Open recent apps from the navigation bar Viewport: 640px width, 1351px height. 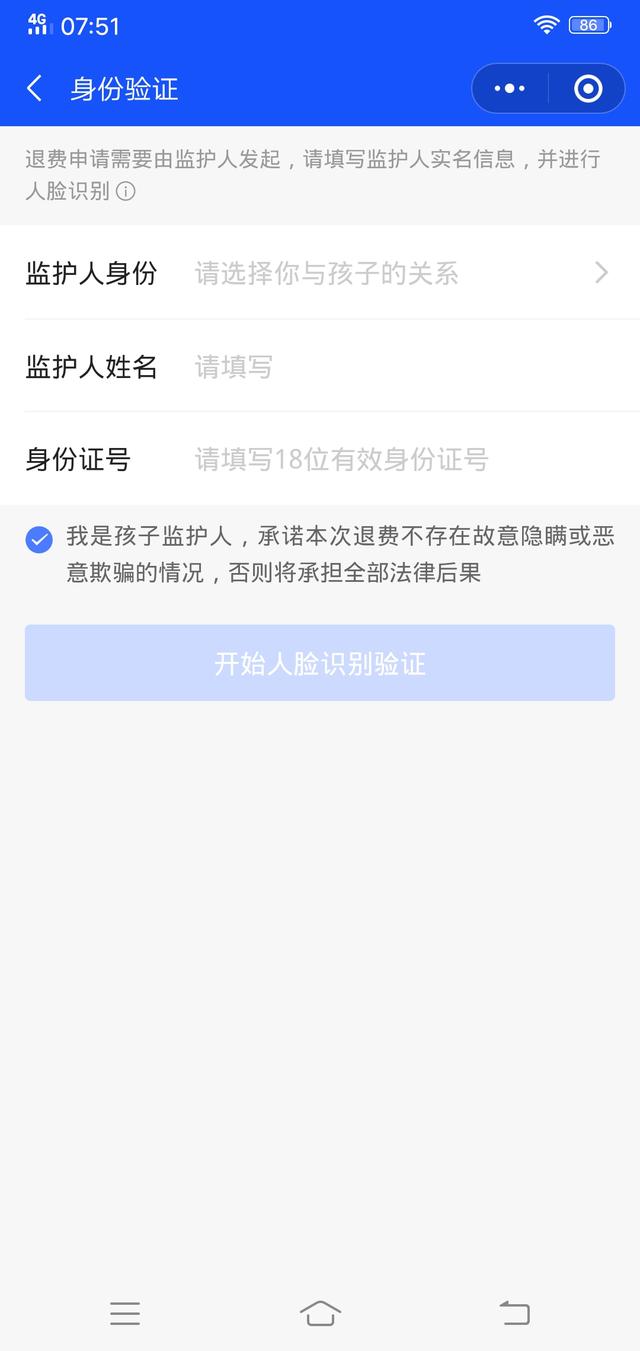pos(125,1313)
